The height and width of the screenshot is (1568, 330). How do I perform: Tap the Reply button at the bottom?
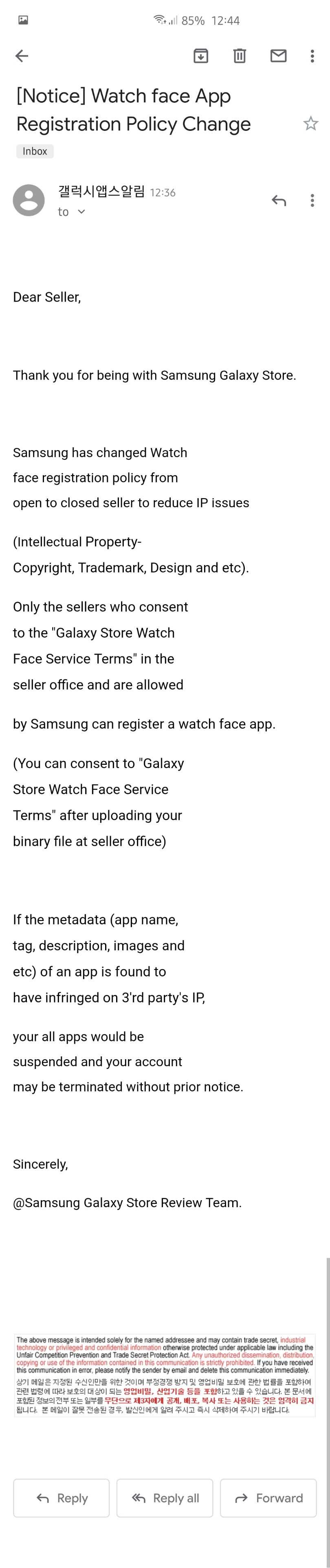tap(62, 1497)
